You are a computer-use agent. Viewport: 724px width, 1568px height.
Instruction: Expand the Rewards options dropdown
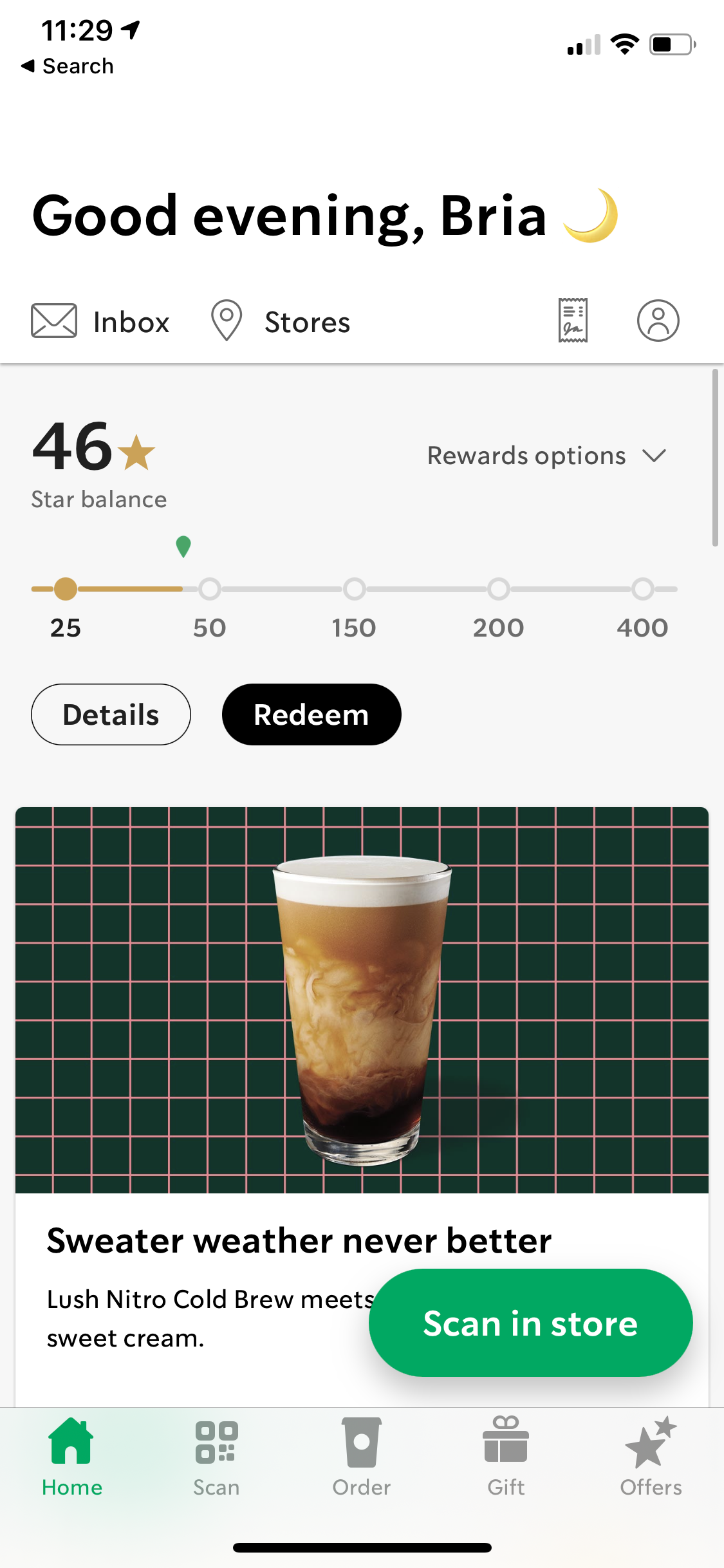[547, 456]
